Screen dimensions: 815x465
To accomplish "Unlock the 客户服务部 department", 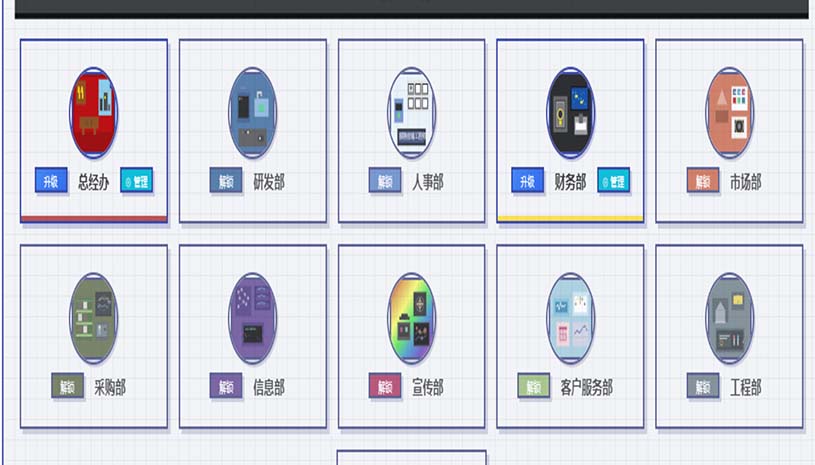I will [534, 386].
